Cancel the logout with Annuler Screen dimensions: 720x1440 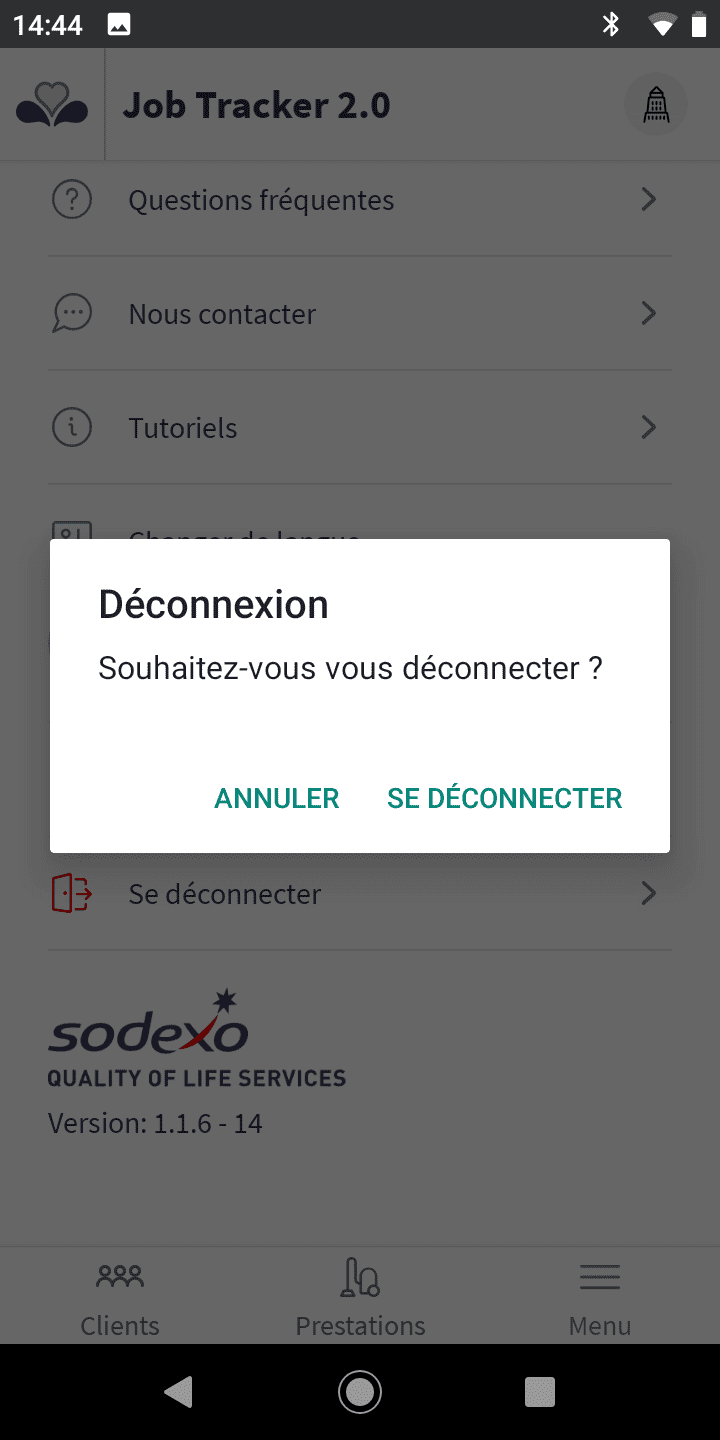(x=277, y=798)
